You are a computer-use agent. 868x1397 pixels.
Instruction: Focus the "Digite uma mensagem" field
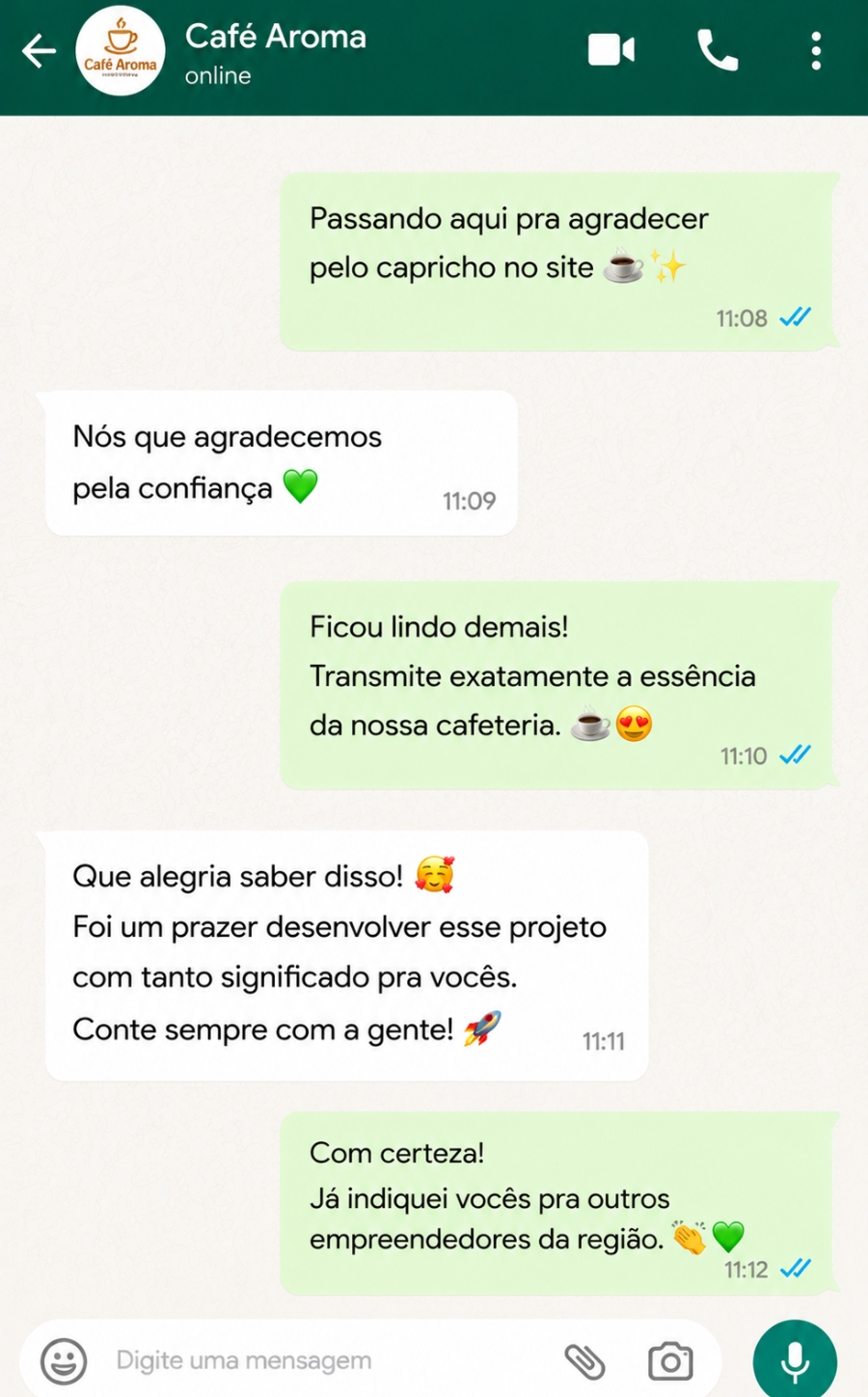pyautogui.click(x=328, y=1360)
